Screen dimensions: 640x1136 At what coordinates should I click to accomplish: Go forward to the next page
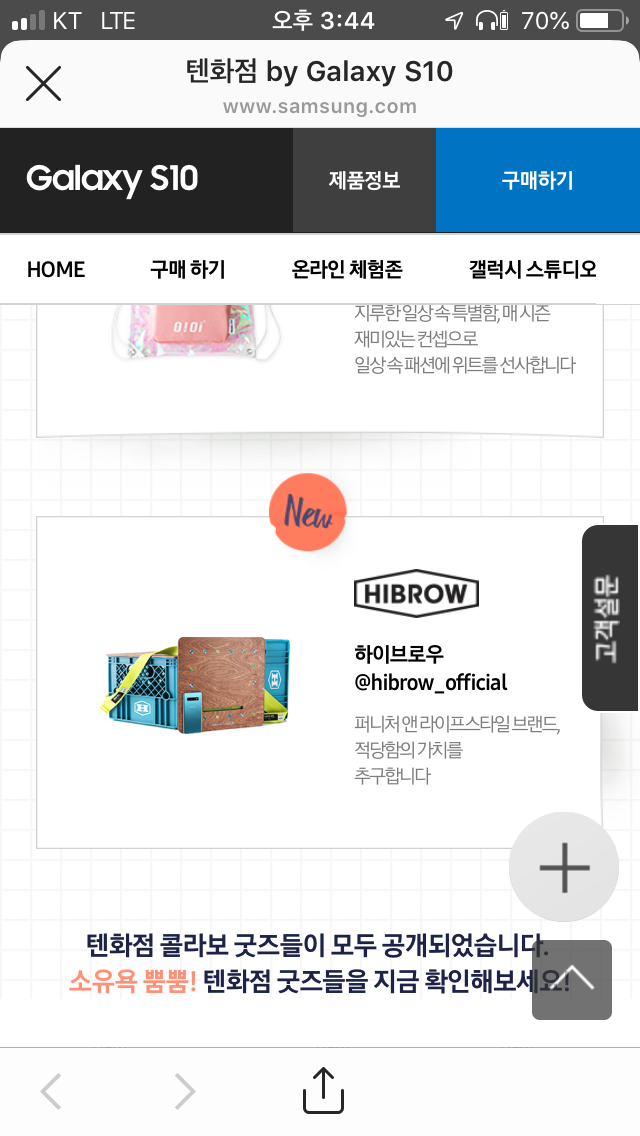(x=184, y=1091)
